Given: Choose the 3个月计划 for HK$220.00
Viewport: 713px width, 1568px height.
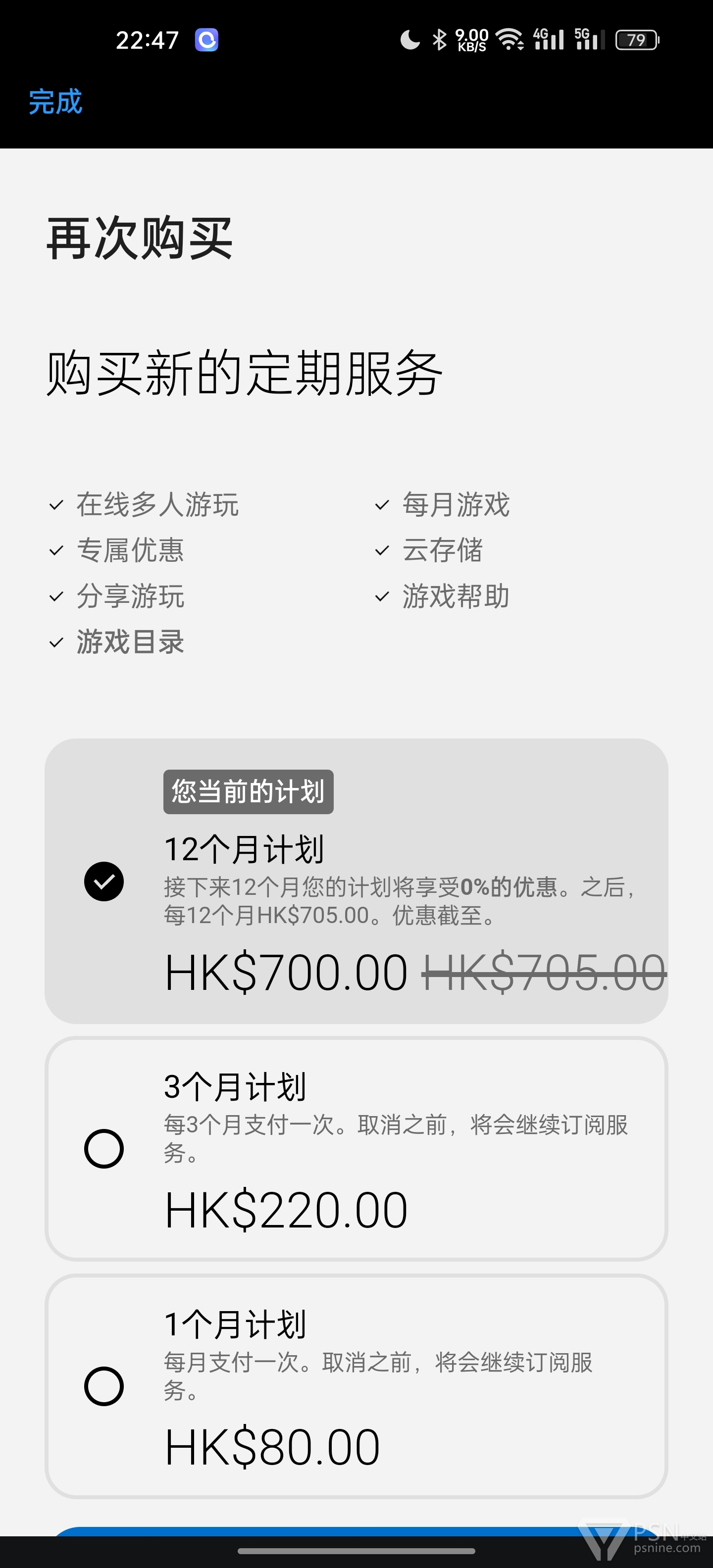Looking at the screenshot, I should click(x=356, y=1149).
